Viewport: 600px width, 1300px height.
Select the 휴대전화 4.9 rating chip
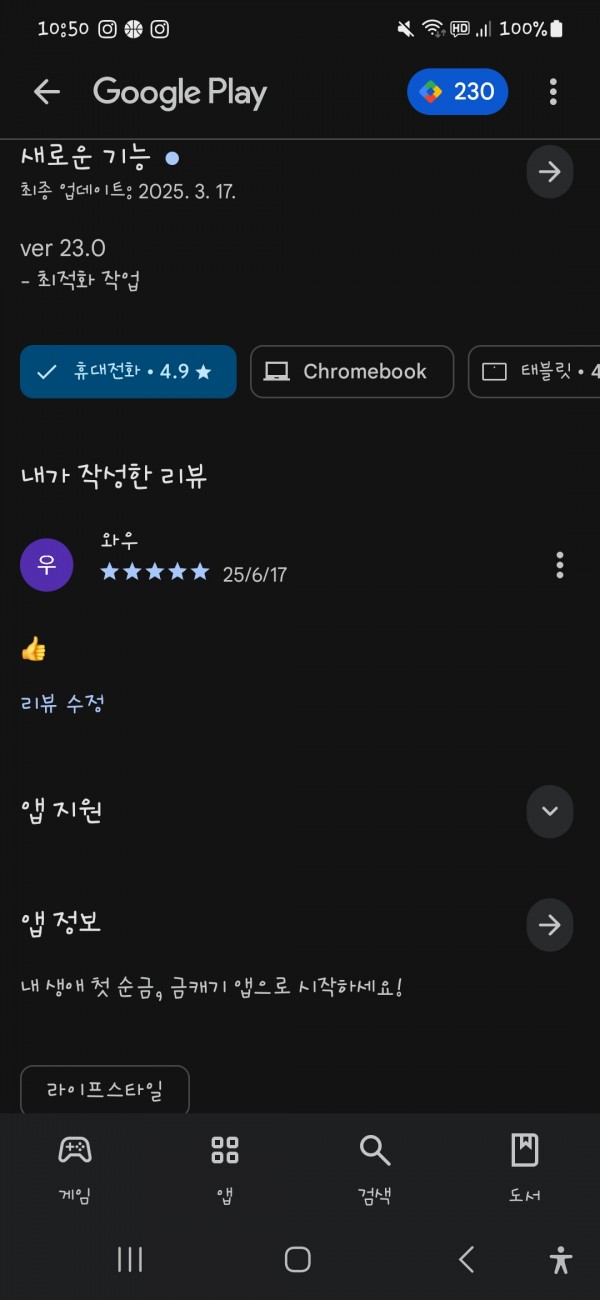tap(128, 372)
